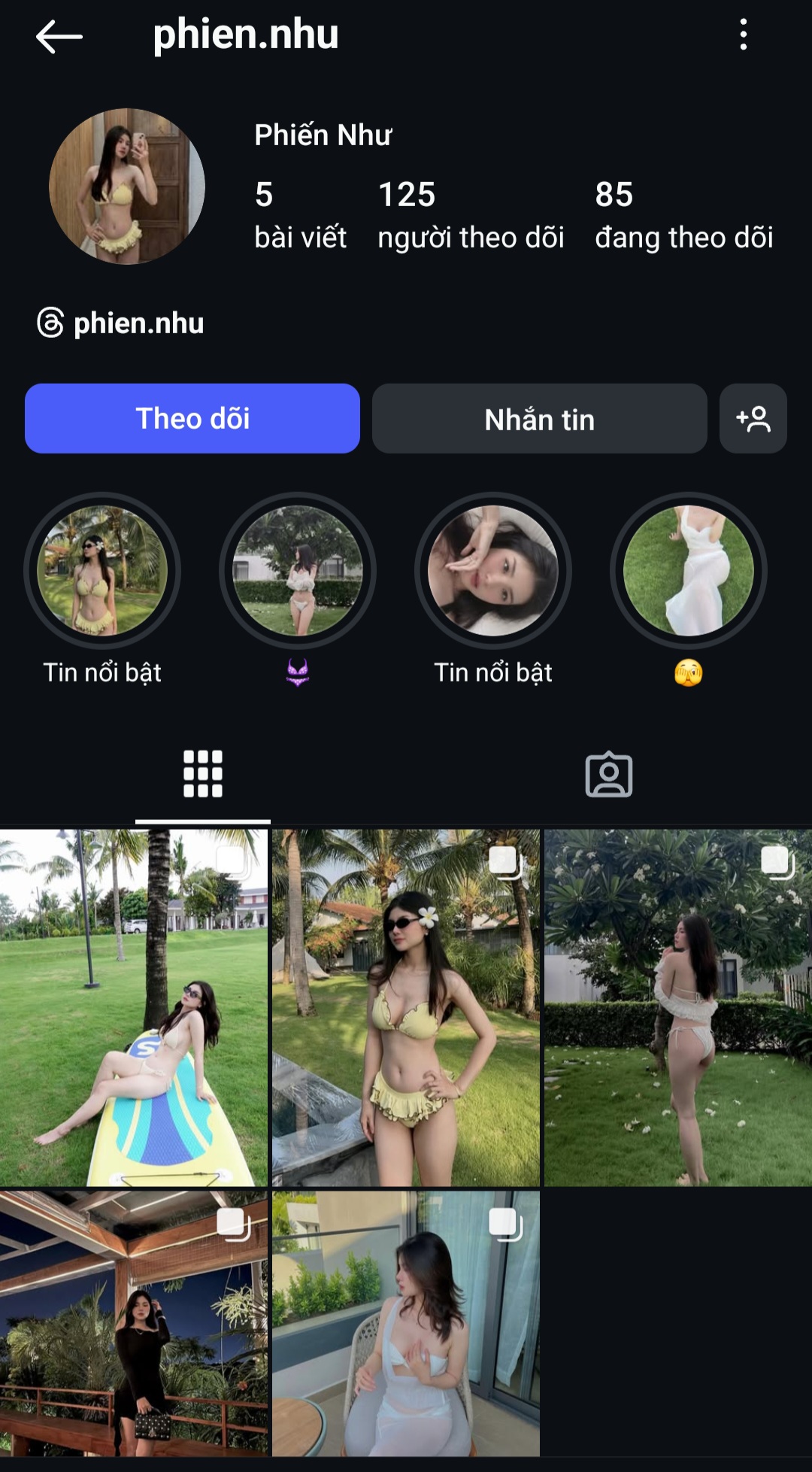
Task: Switch to the tagged photos tab
Action: pos(608,774)
